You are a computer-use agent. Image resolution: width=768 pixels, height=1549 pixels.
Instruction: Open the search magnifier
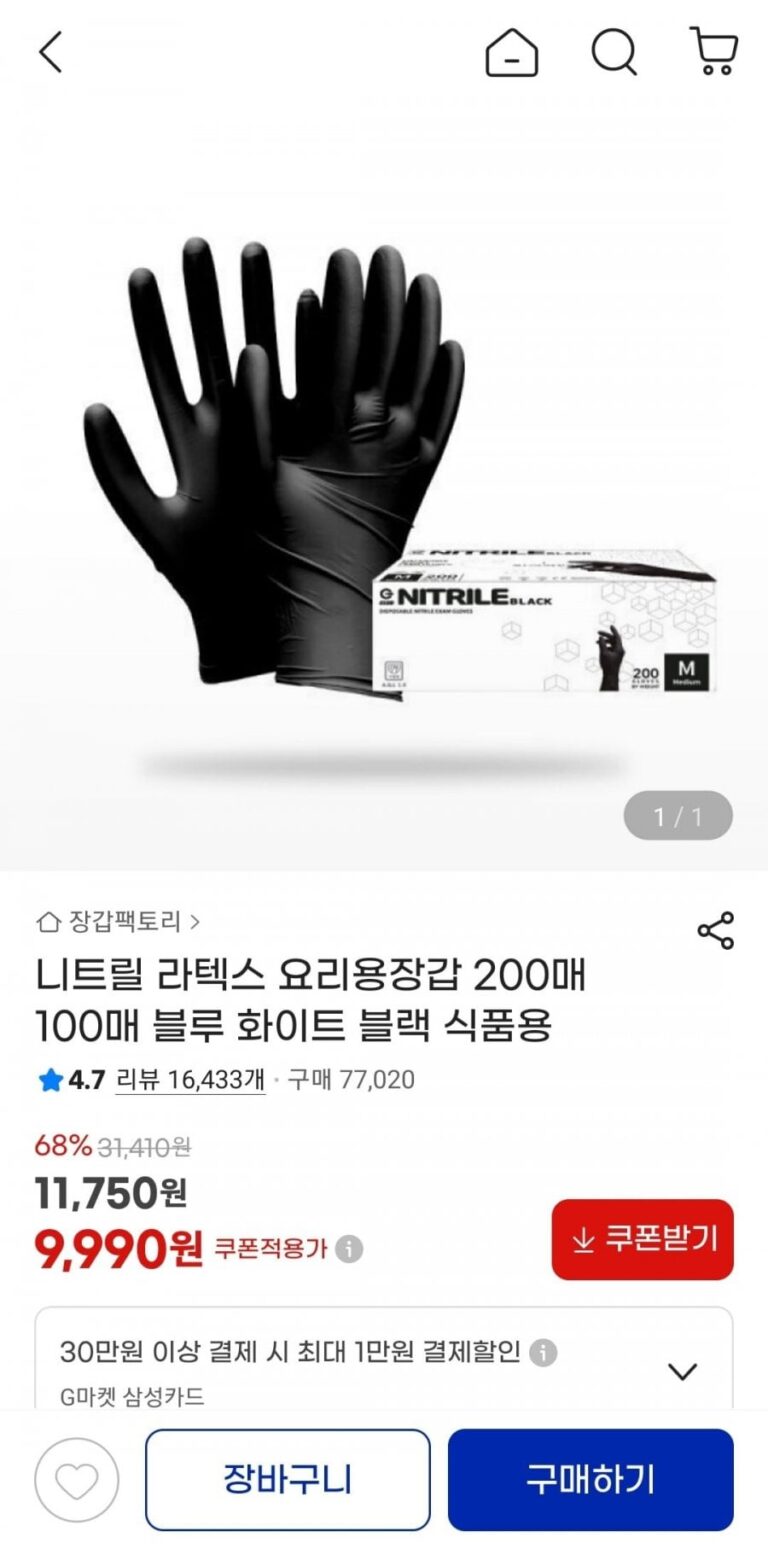pyautogui.click(x=613, y=52)
